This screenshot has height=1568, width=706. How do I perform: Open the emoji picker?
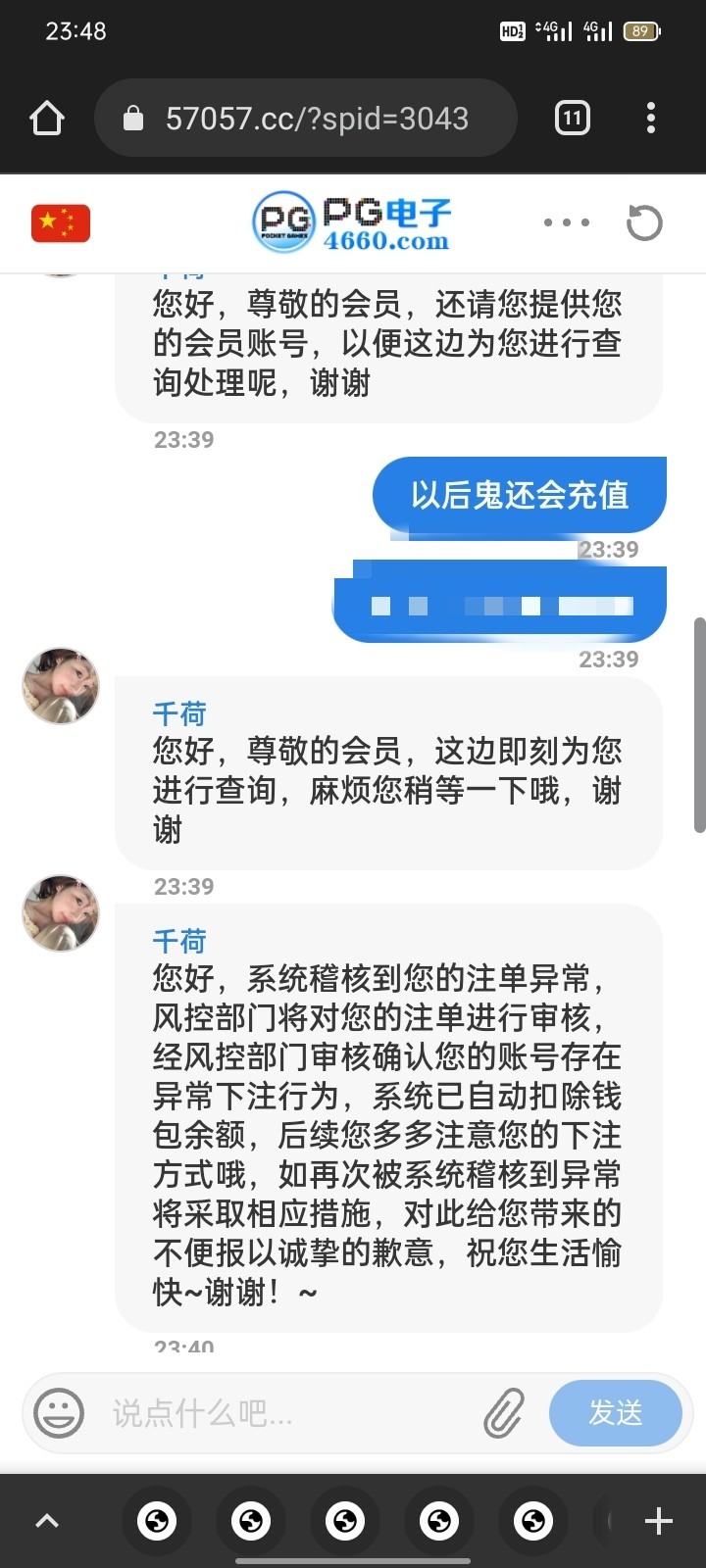point(59,1413)
